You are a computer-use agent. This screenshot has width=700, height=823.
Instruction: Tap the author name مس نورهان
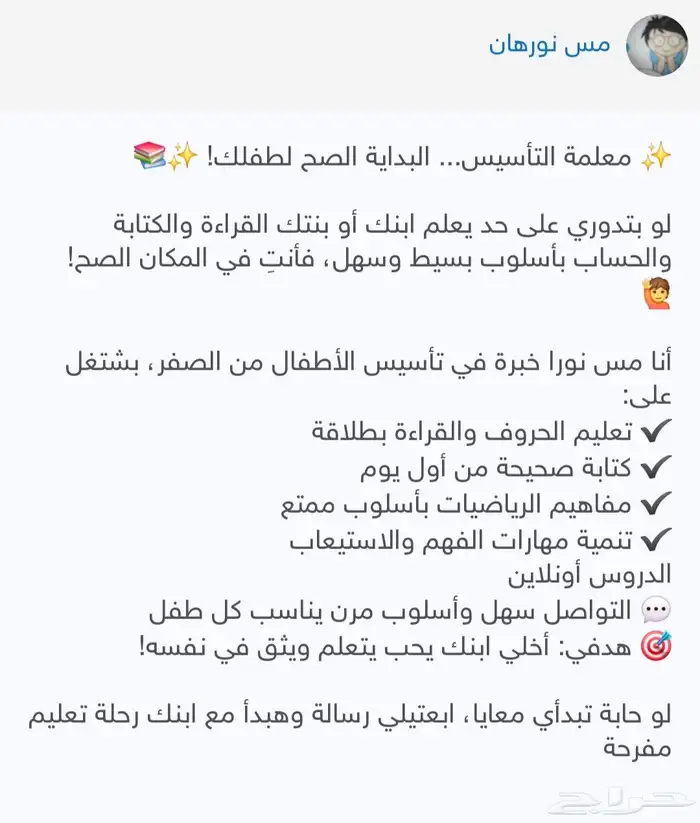tap(549, 44)
